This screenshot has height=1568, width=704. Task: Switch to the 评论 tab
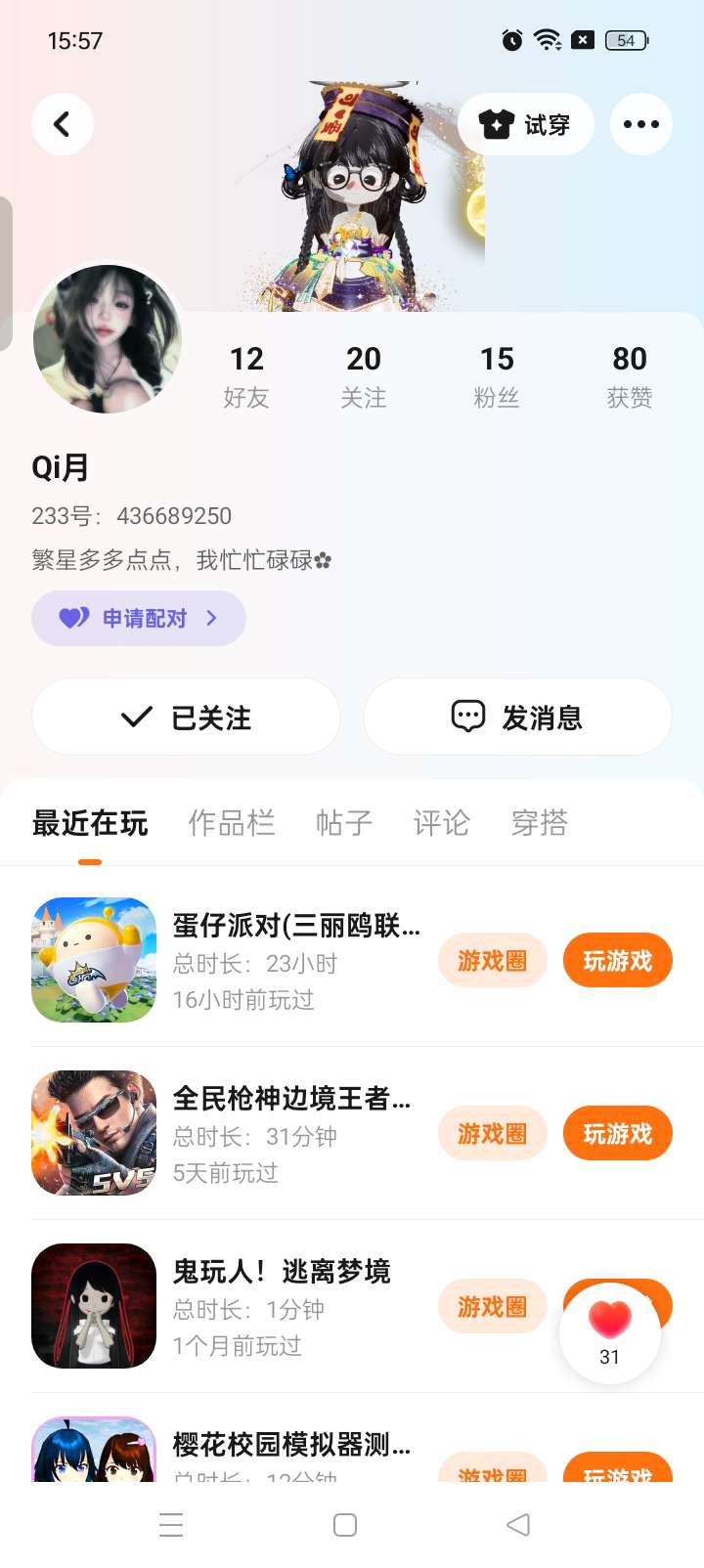(x=441, y=823)
